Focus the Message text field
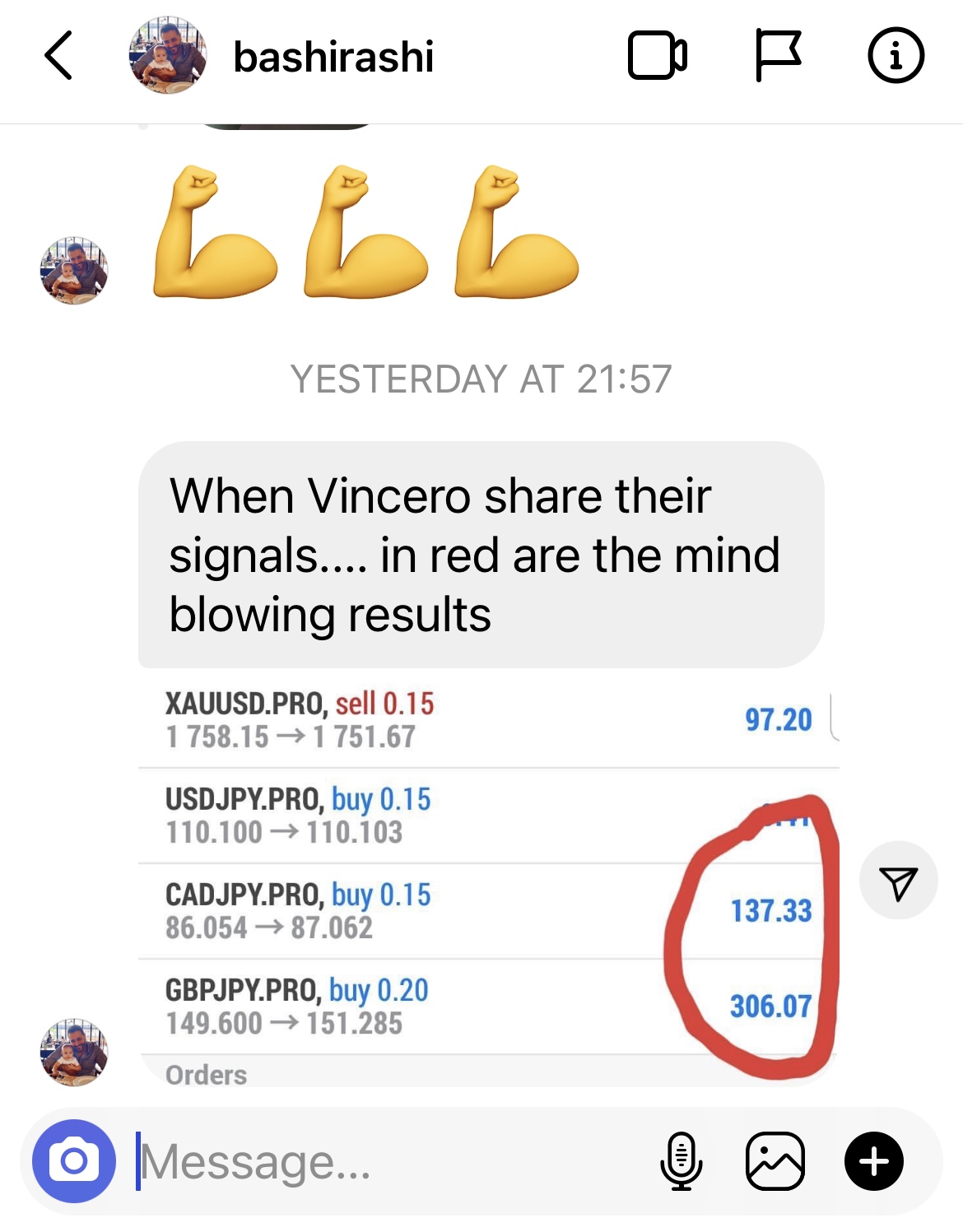Image resolution: width=963 pixels, height=1232 pixels. pyautogui.click(x=387, y=1161)
